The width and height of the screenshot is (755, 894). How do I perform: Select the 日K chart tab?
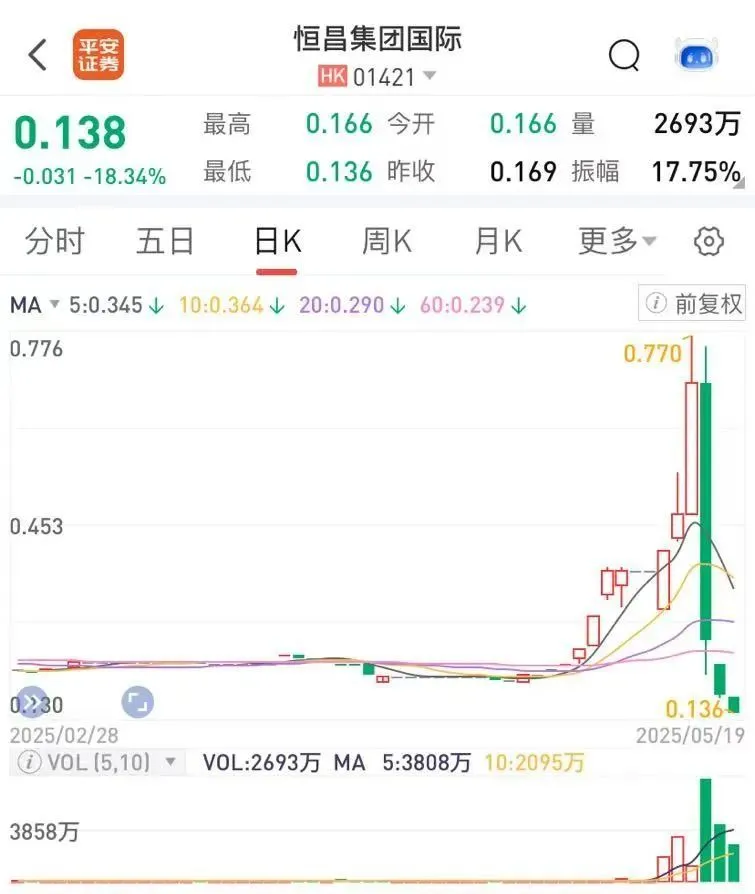point(277,241)
